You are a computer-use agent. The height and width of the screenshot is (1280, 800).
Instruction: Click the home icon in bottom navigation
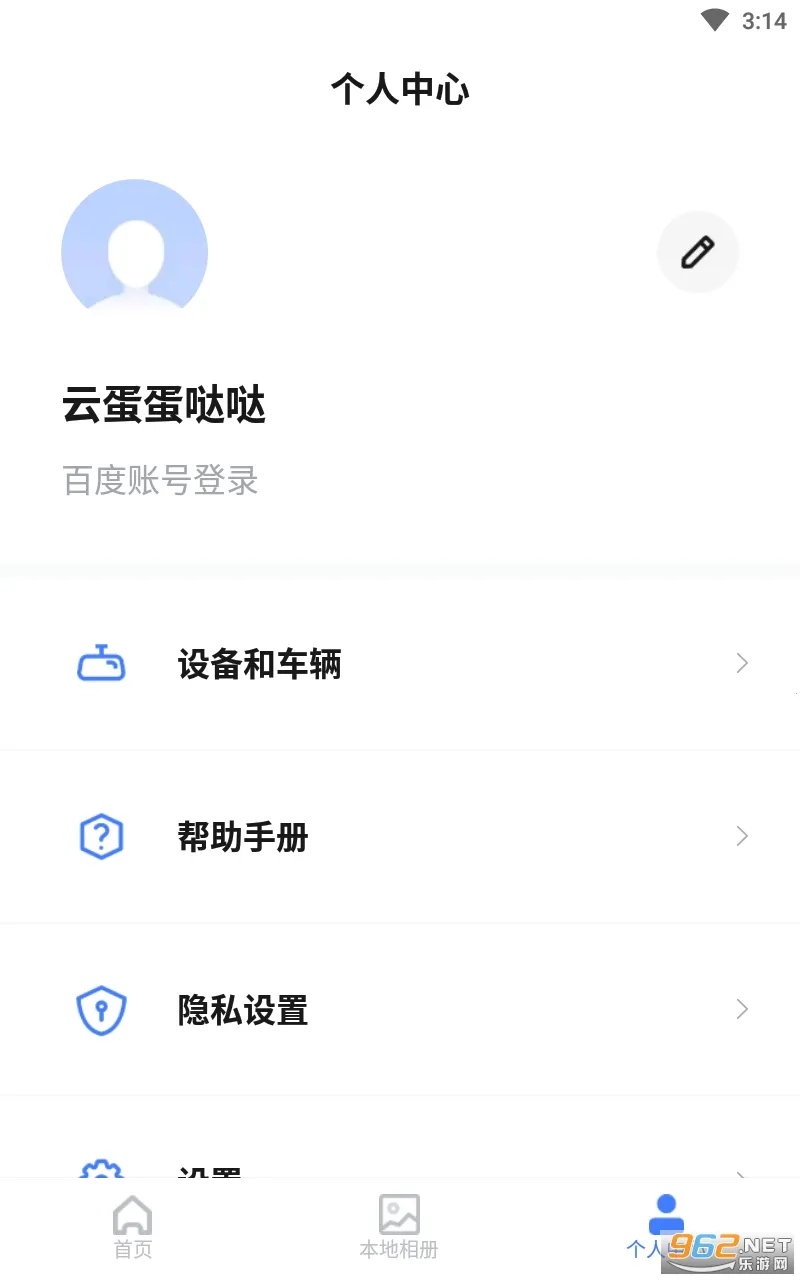[x=132, y=1215]
